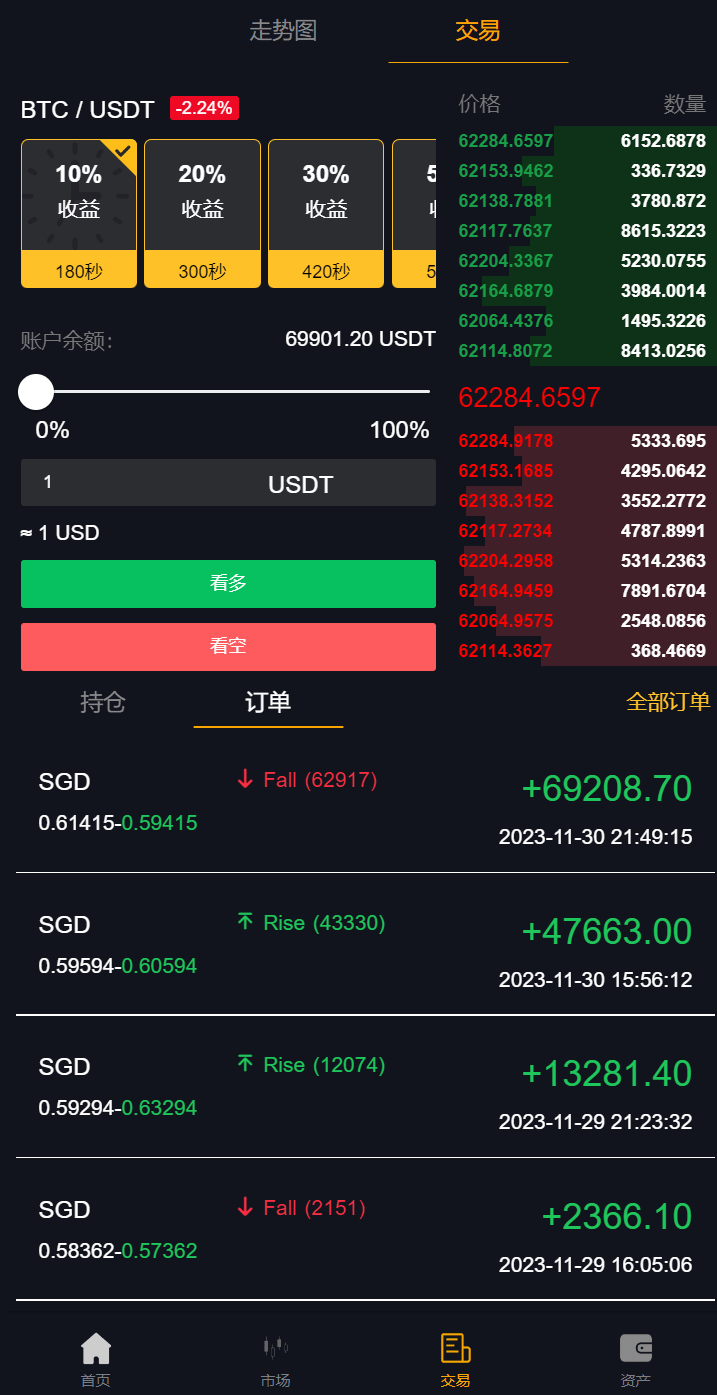This screenshot has width=717, height=1395.
Task: Go to the 首页 home tab
Action: click(96, 1360)
